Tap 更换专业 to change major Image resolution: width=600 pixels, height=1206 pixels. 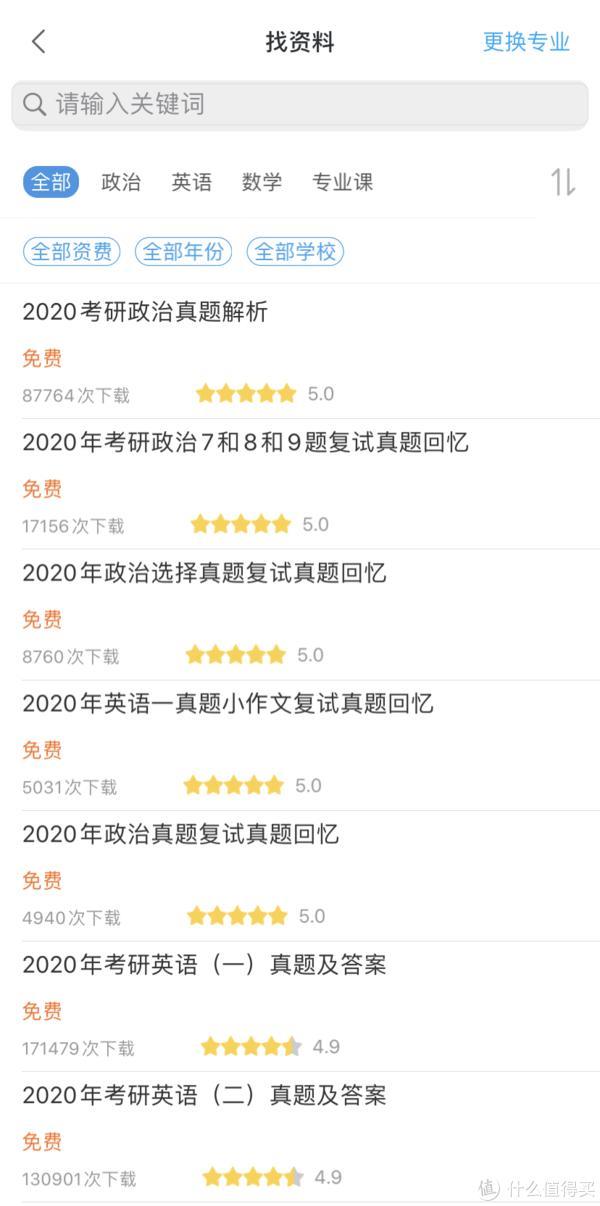pos(526,42)
